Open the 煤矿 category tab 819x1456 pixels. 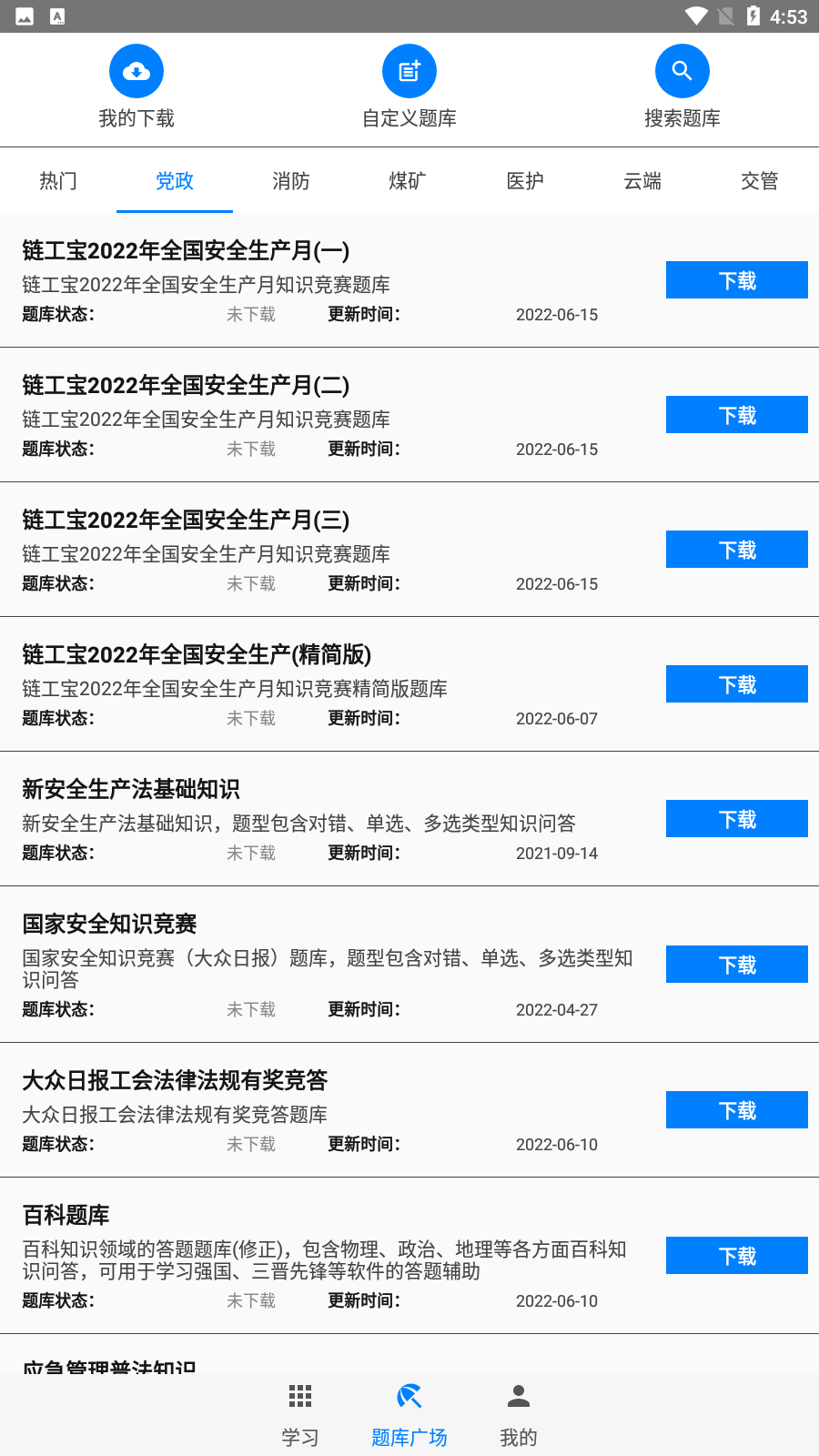pyautogui.click(x=408, y=181)
